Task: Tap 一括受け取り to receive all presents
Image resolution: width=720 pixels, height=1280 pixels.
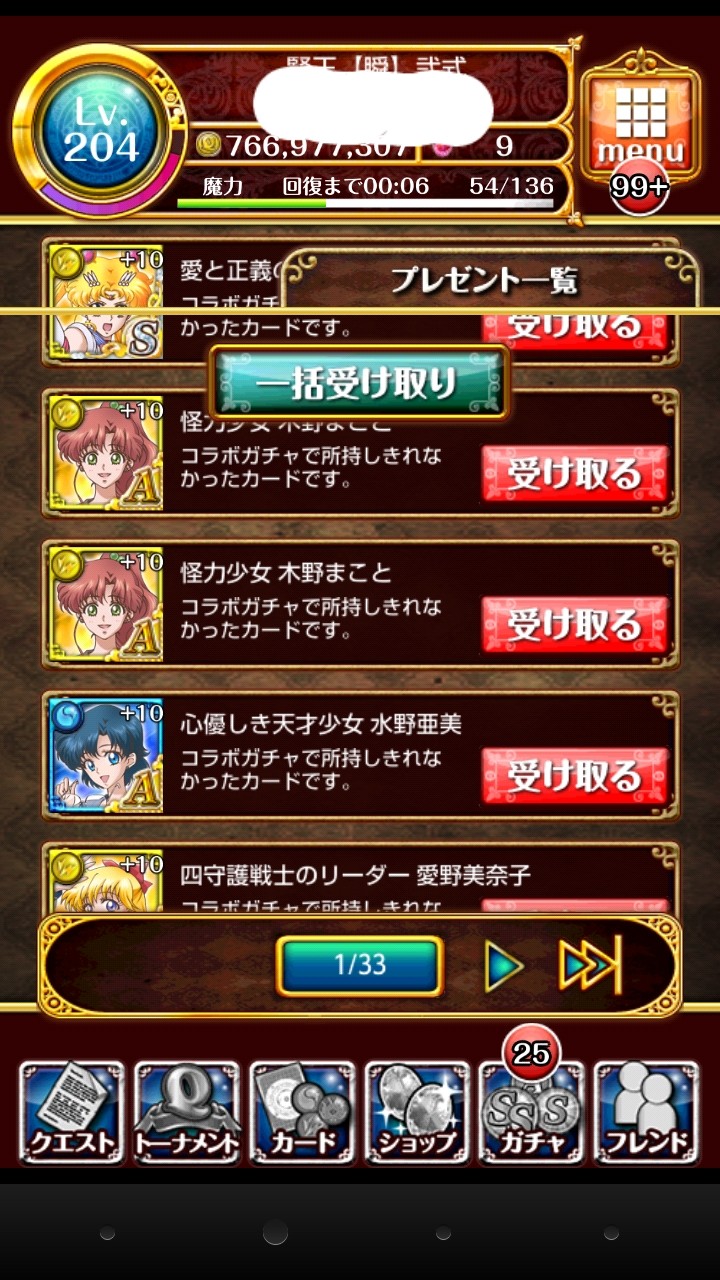Action: coord(359,382)
